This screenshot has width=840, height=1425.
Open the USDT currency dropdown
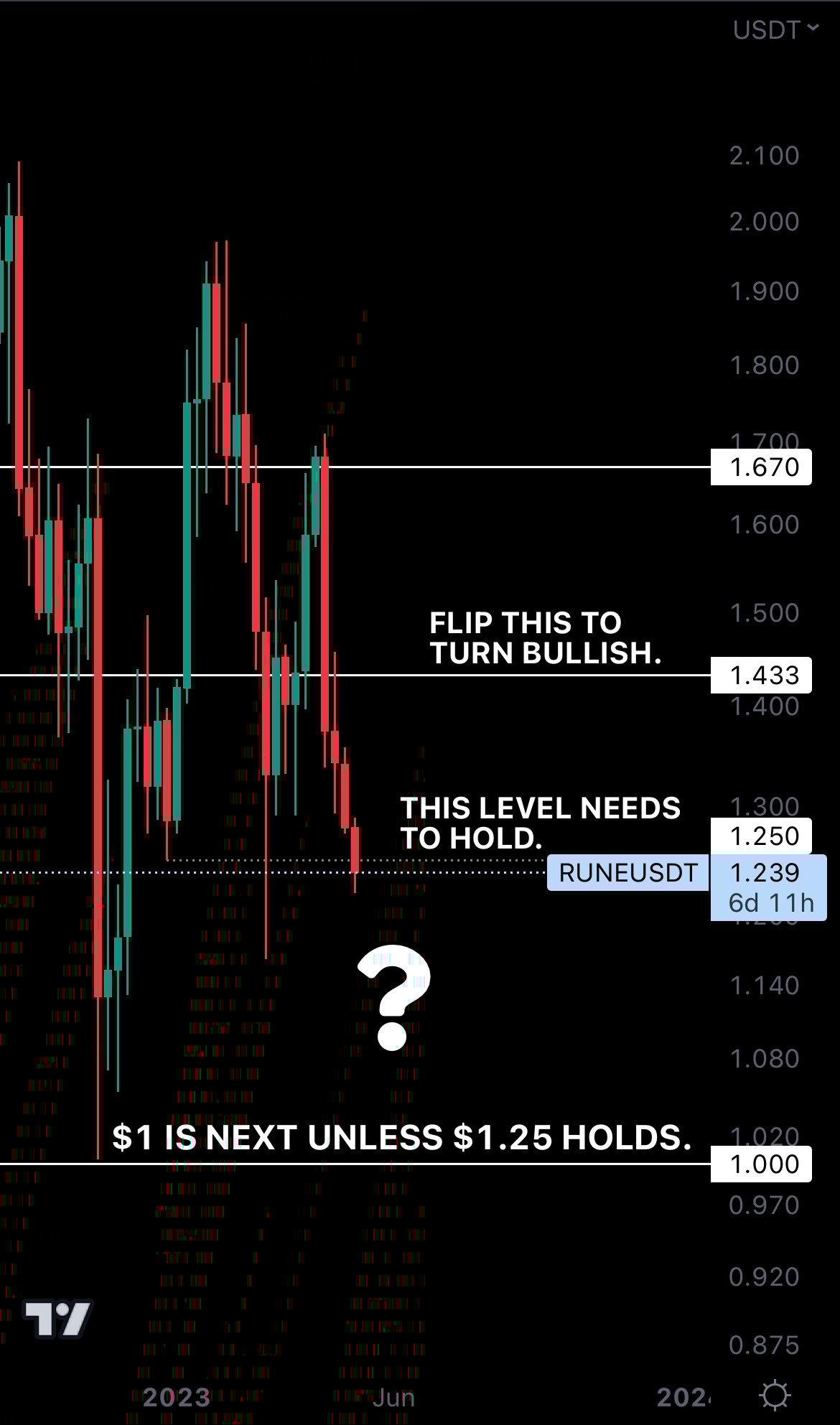(775, 30)
